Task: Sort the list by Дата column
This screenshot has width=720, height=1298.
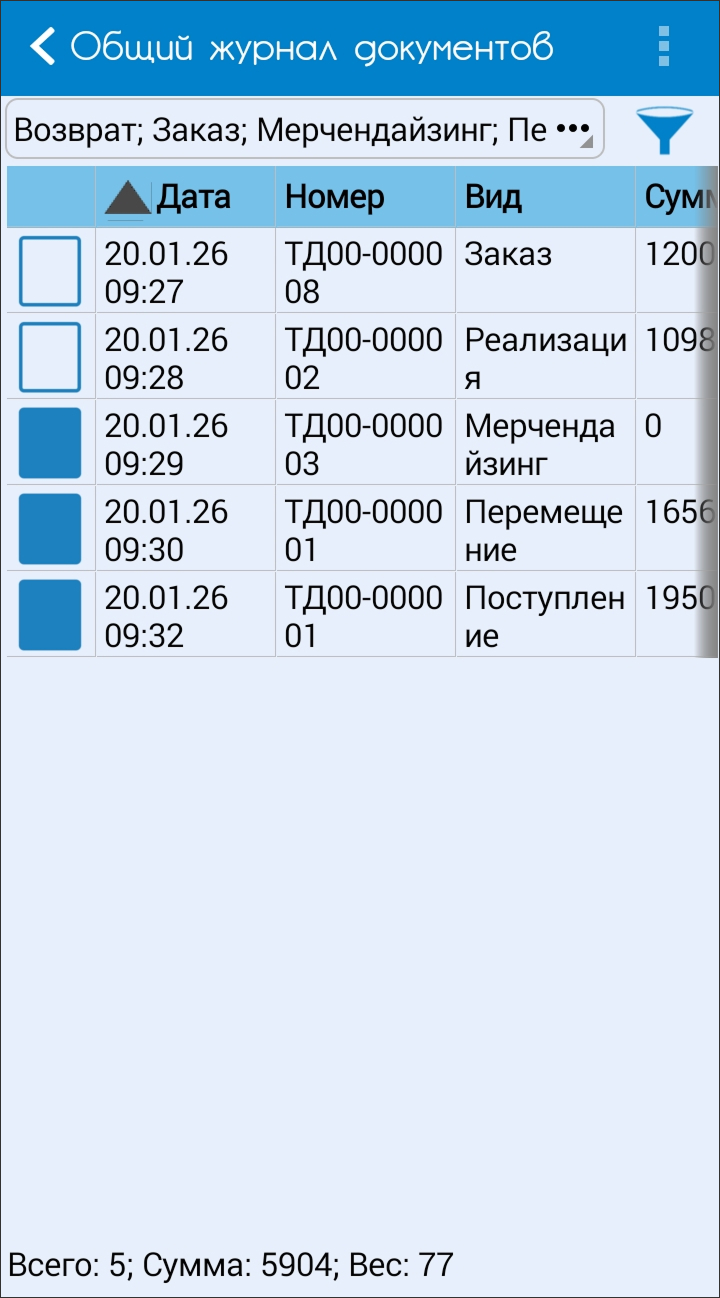Action: [185, 197]
